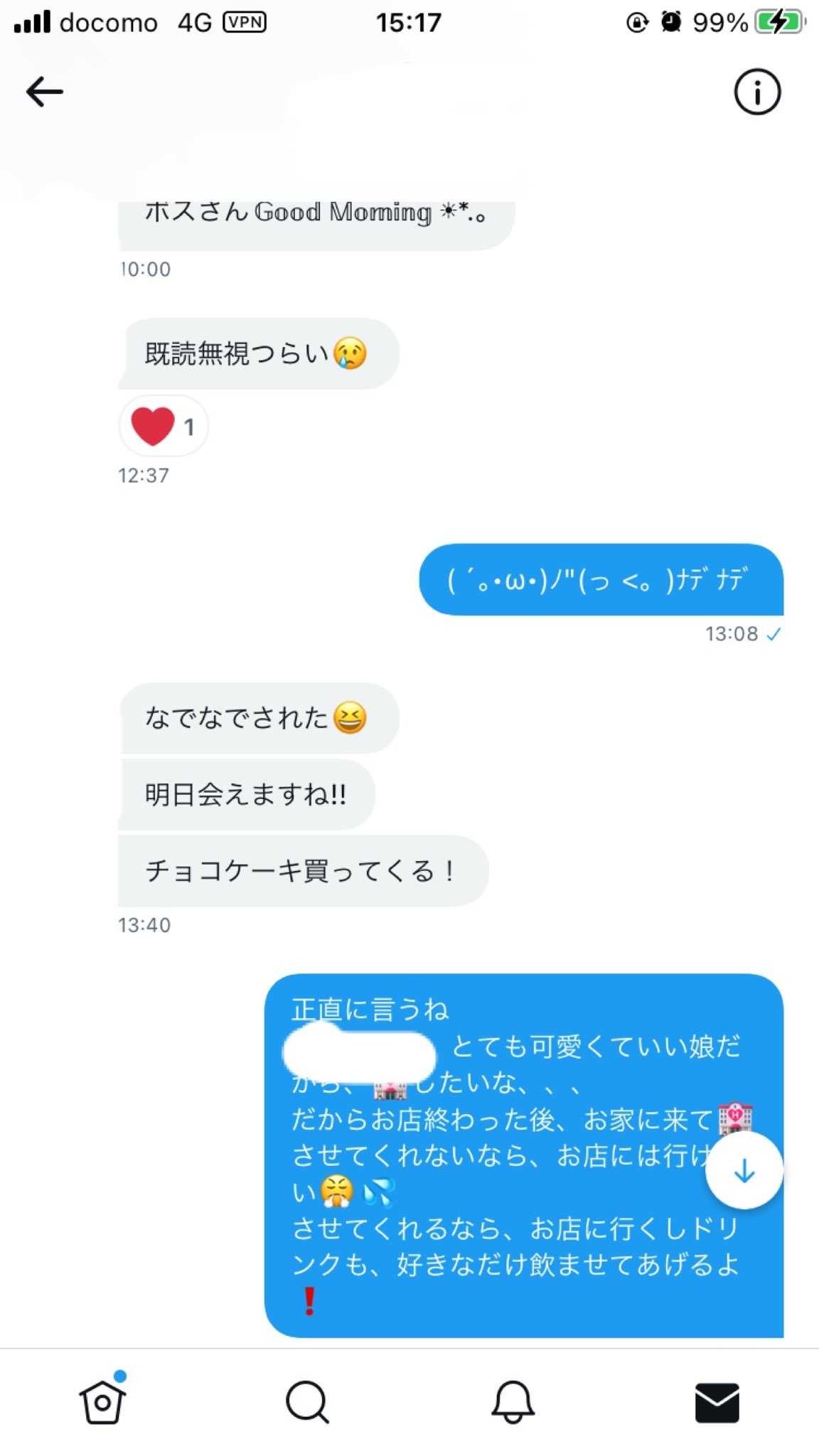Go back using the arrow icon
The height and width of the screenshot is (1456, 819).
[45, 92]
